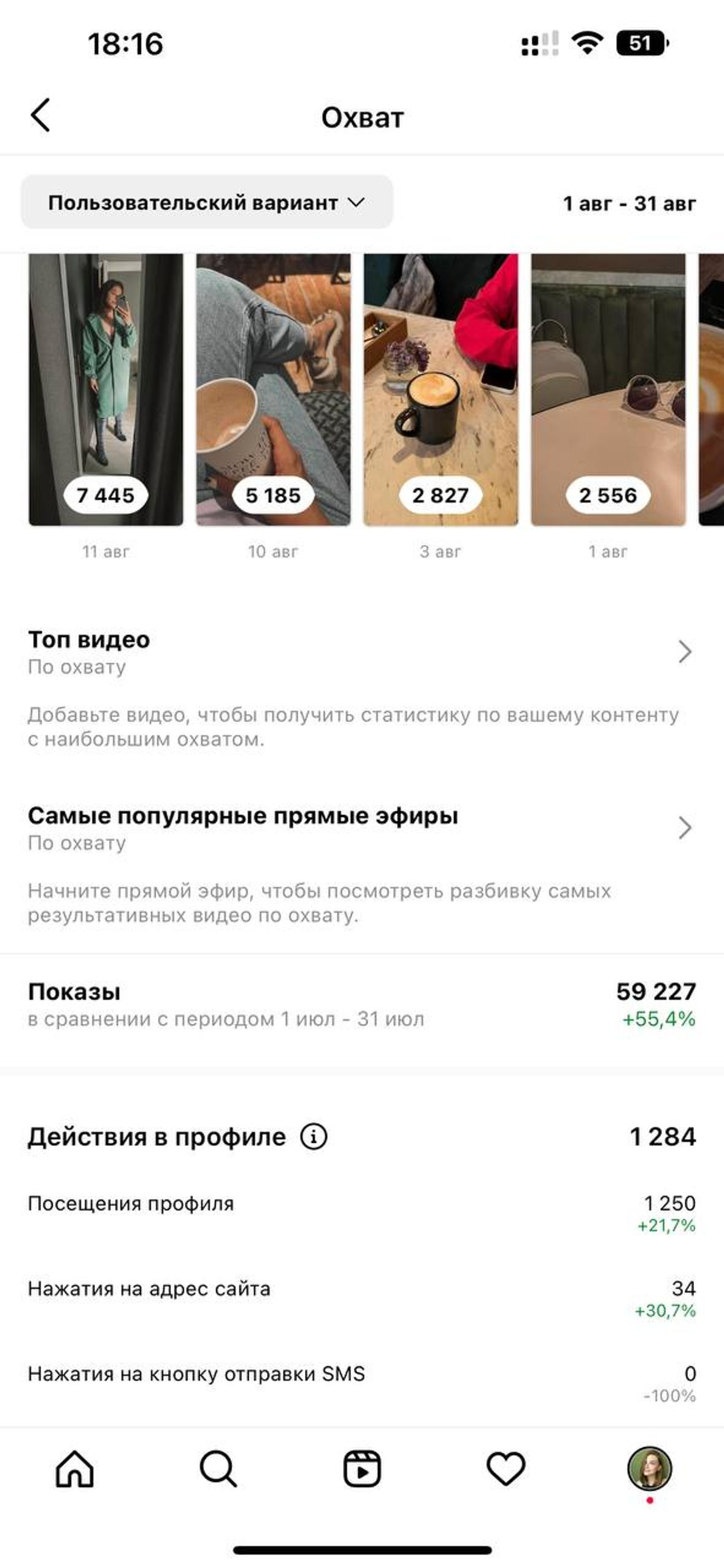
Task: Go back from the Охват screen
Action: 40,115
